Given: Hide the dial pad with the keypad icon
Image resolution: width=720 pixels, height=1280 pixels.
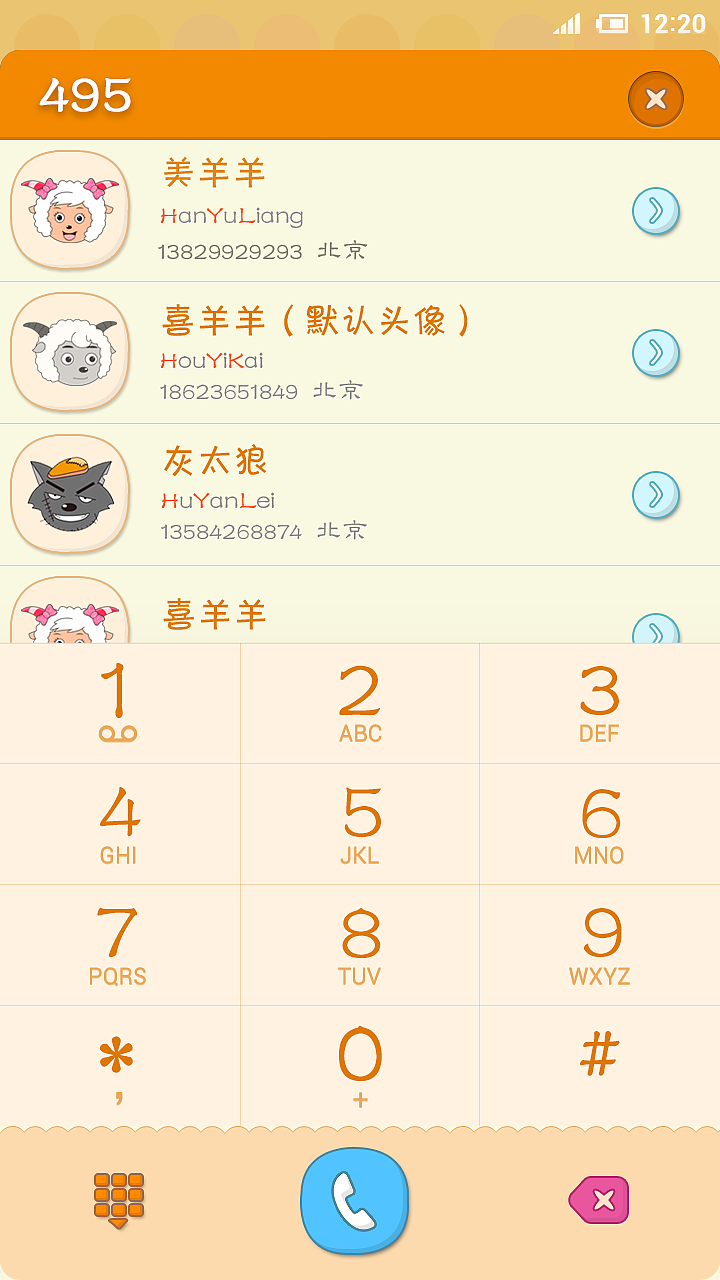Looking at the screenshot, I should [x=118, y=1199].
